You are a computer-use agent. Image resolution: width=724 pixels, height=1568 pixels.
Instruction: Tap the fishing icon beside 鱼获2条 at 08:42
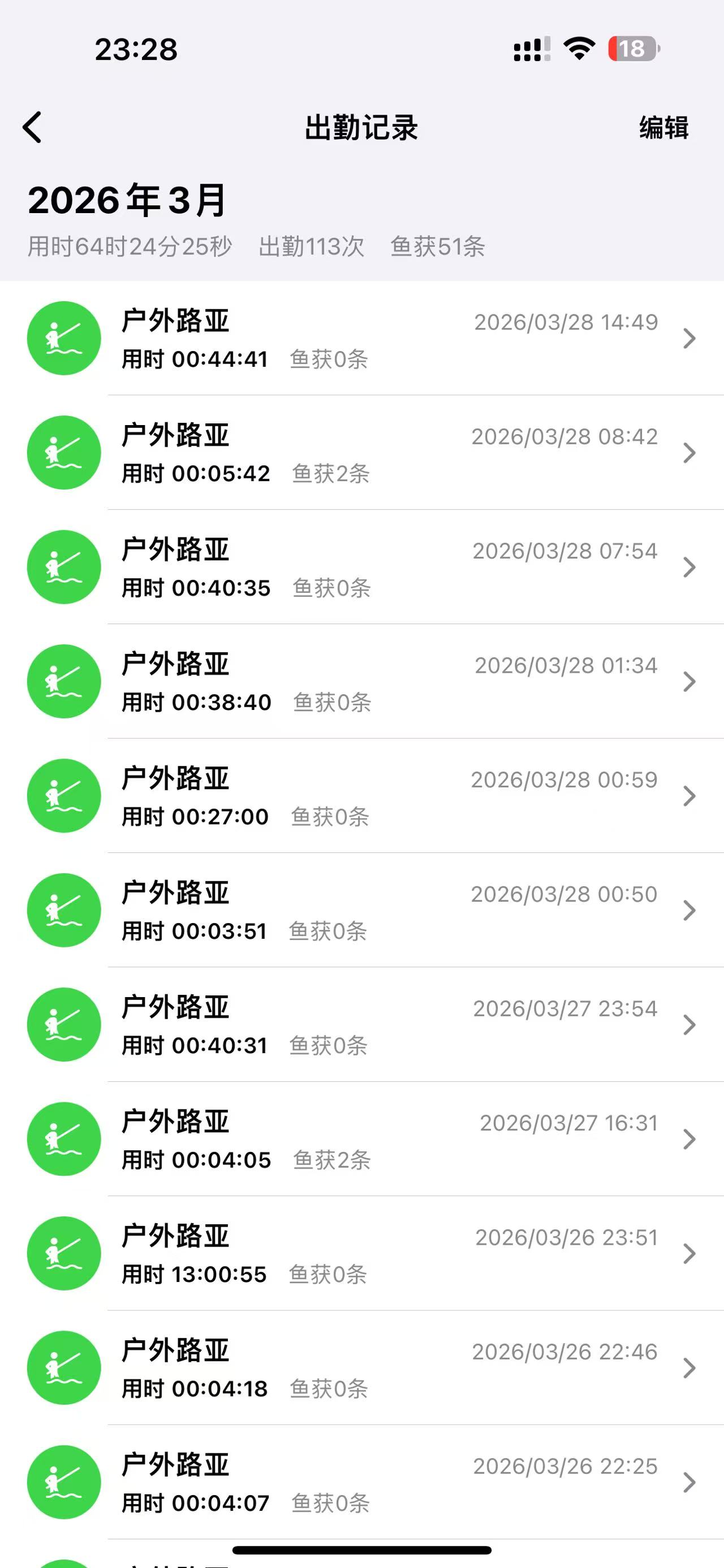(x=63, y=453)
